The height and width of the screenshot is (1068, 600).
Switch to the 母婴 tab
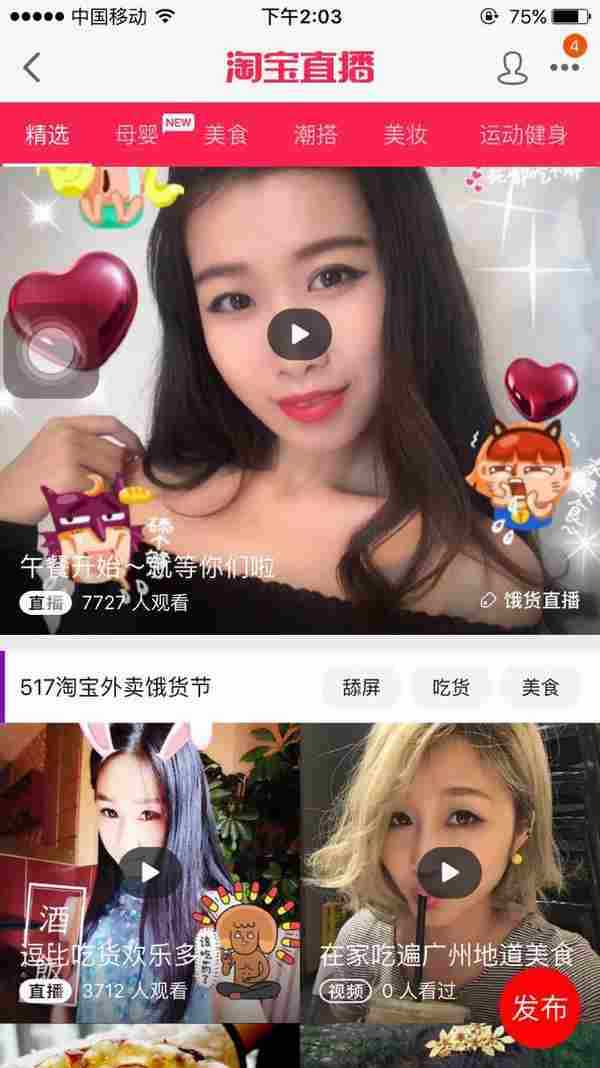tap(139, 134)
